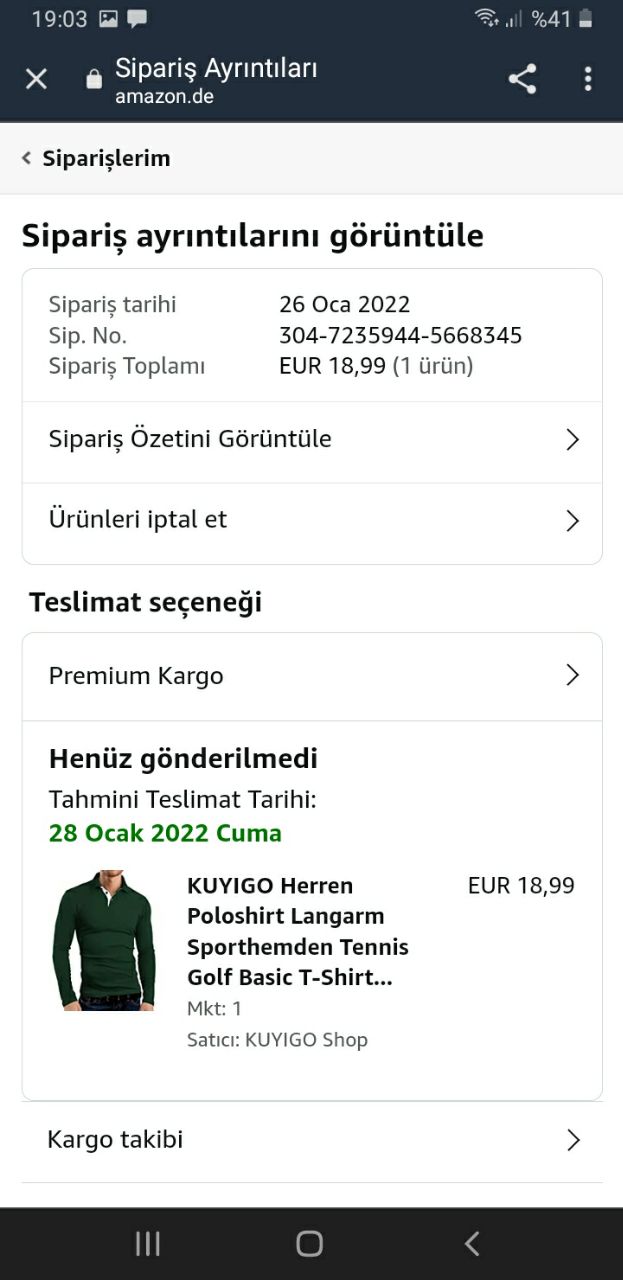
Task: Close the browser tab with X
Action: click(x=36, y=79)
